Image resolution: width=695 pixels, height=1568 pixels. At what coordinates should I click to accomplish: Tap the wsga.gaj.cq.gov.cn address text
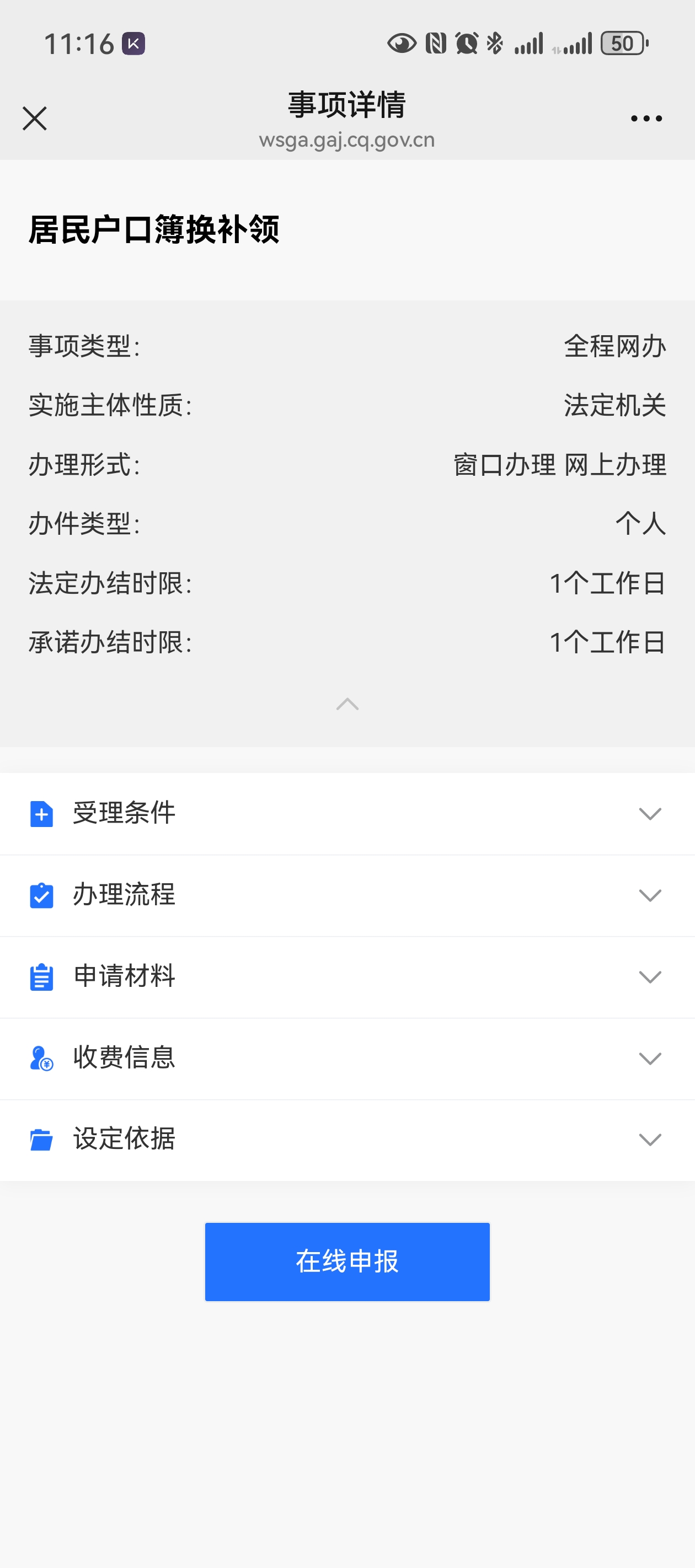[346, 140]
